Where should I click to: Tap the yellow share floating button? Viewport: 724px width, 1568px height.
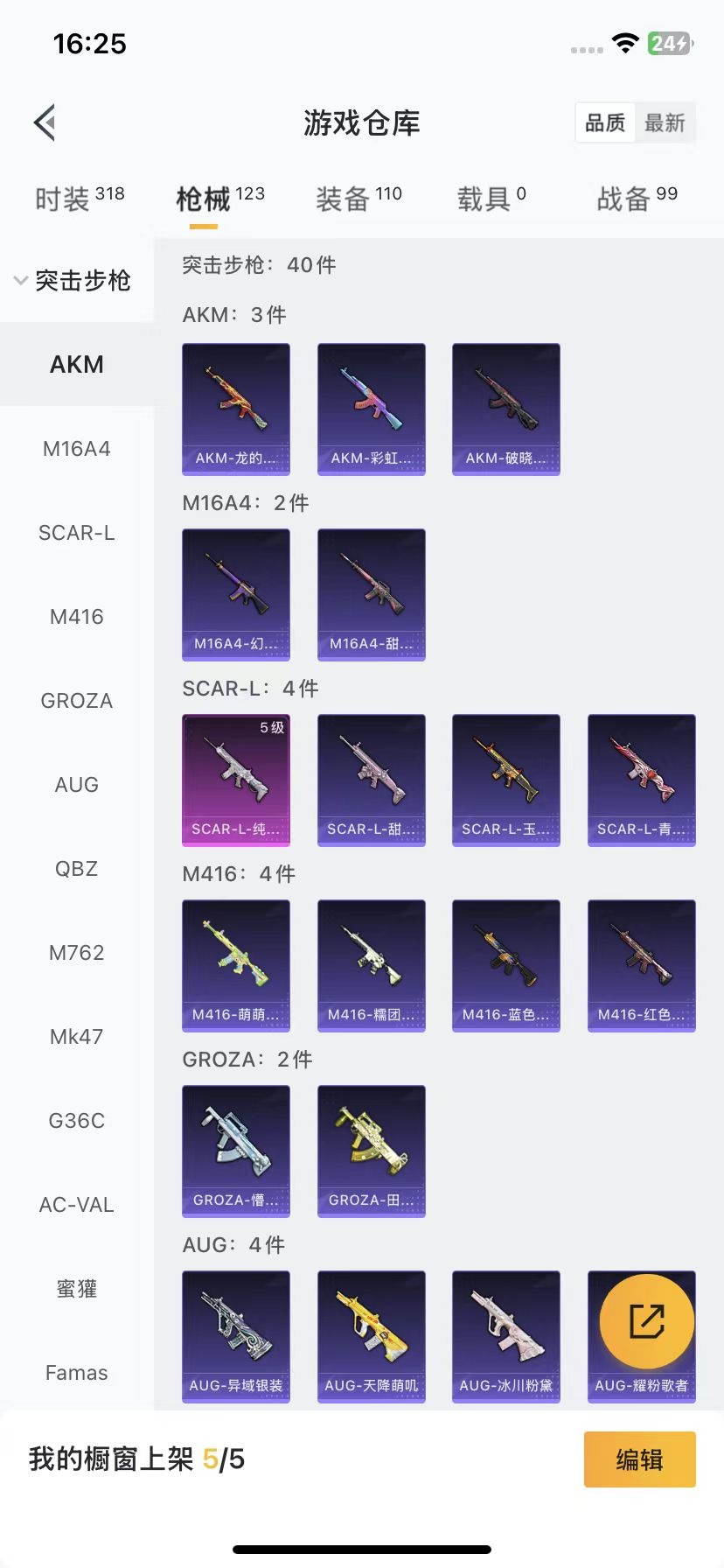[647, 1321]
